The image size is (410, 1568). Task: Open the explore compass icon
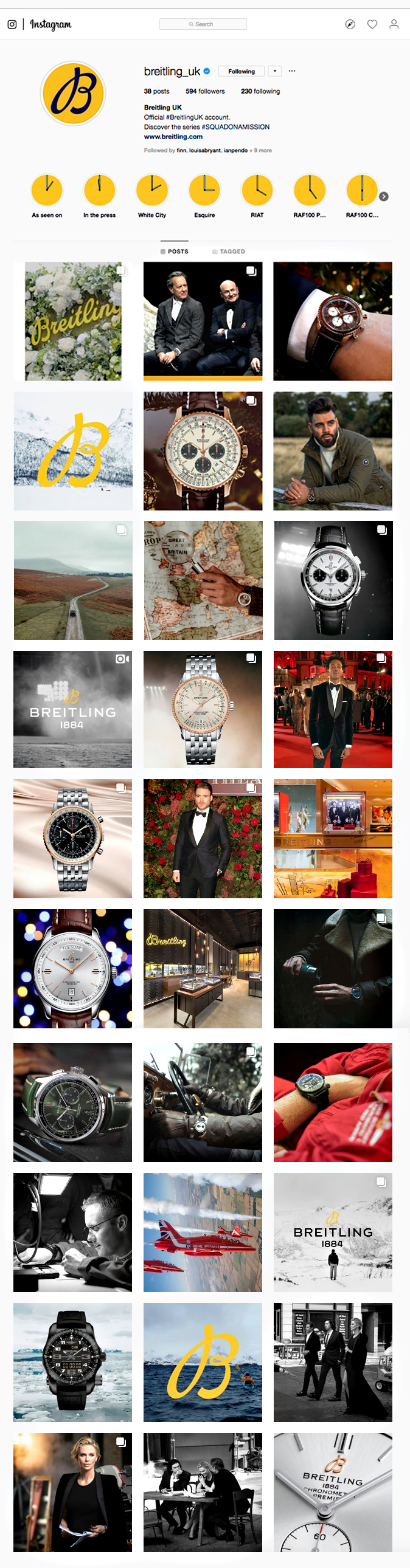(x=350, y=24)
